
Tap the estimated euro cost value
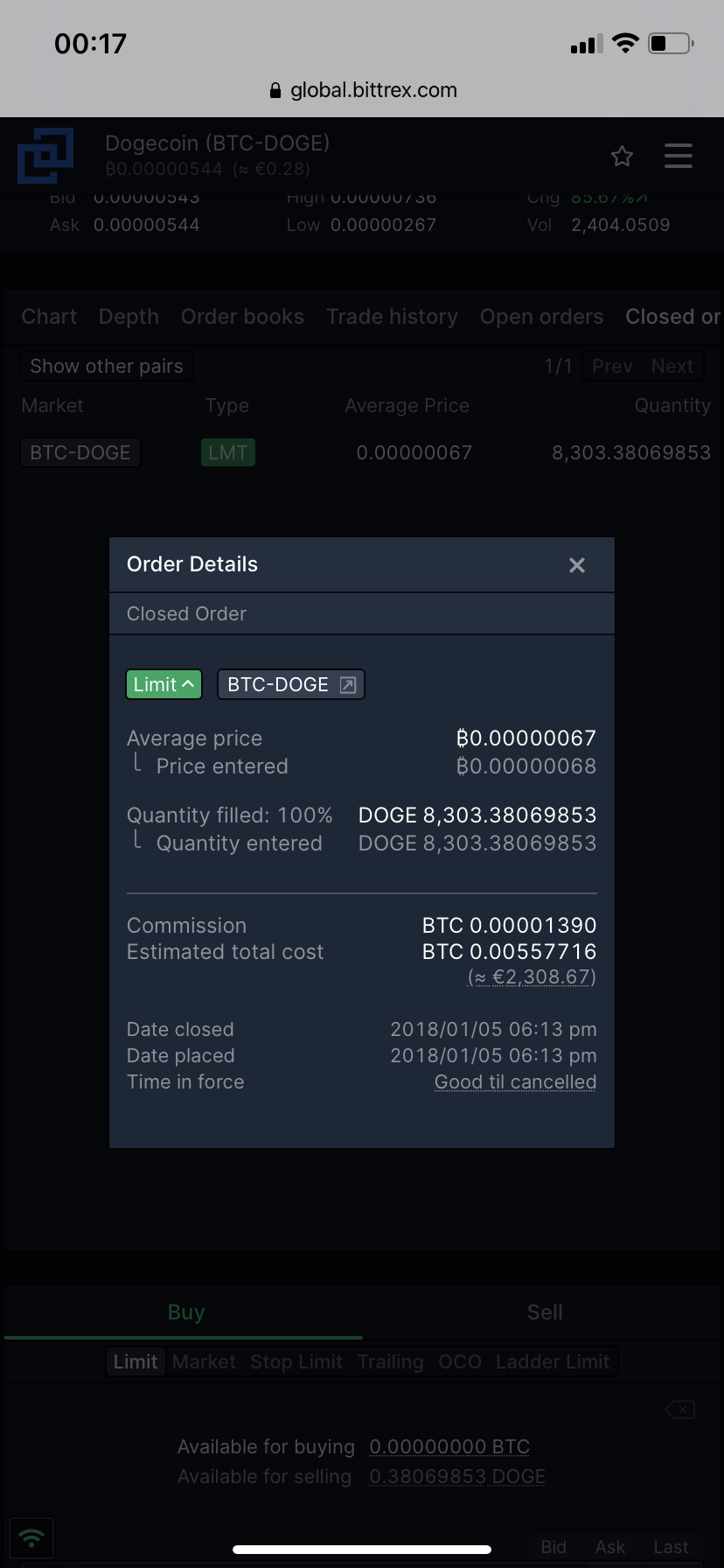[x=532, y=976]
